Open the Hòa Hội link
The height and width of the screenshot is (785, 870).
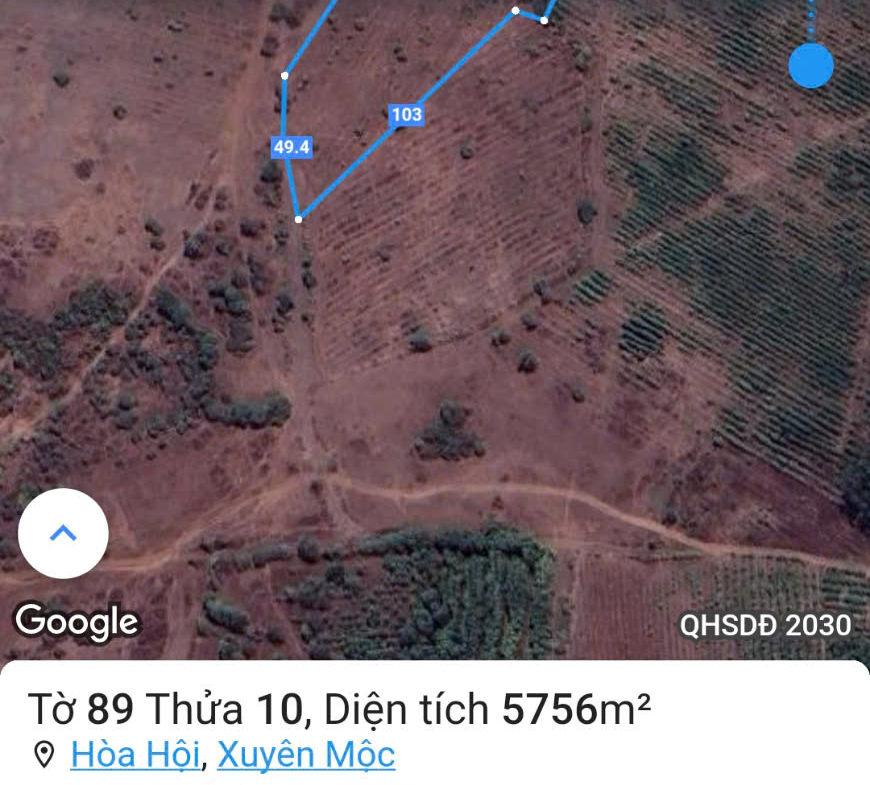click(135, 754)
